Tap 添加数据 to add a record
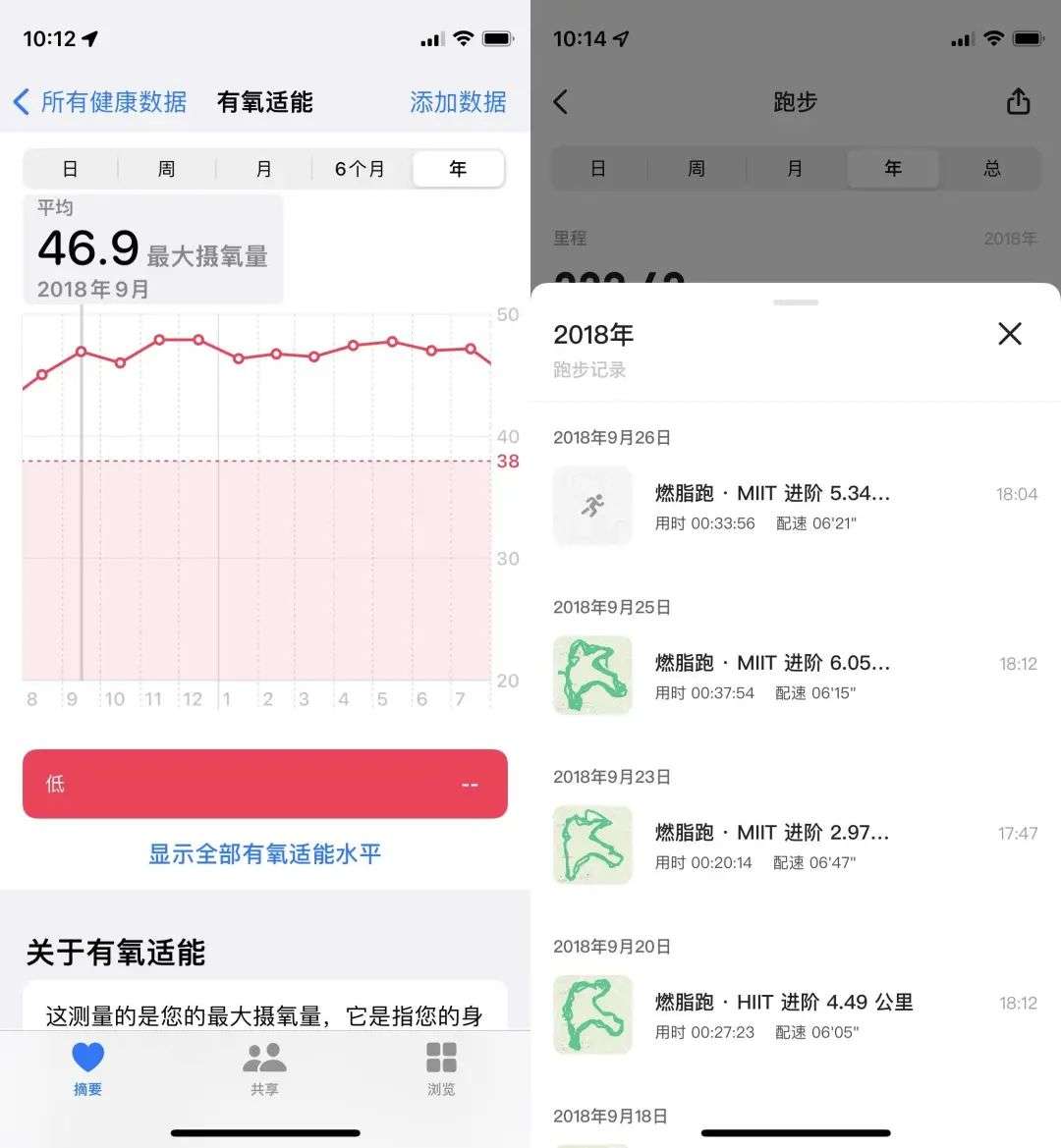1061x1148 pixels. tap(458, 102)
